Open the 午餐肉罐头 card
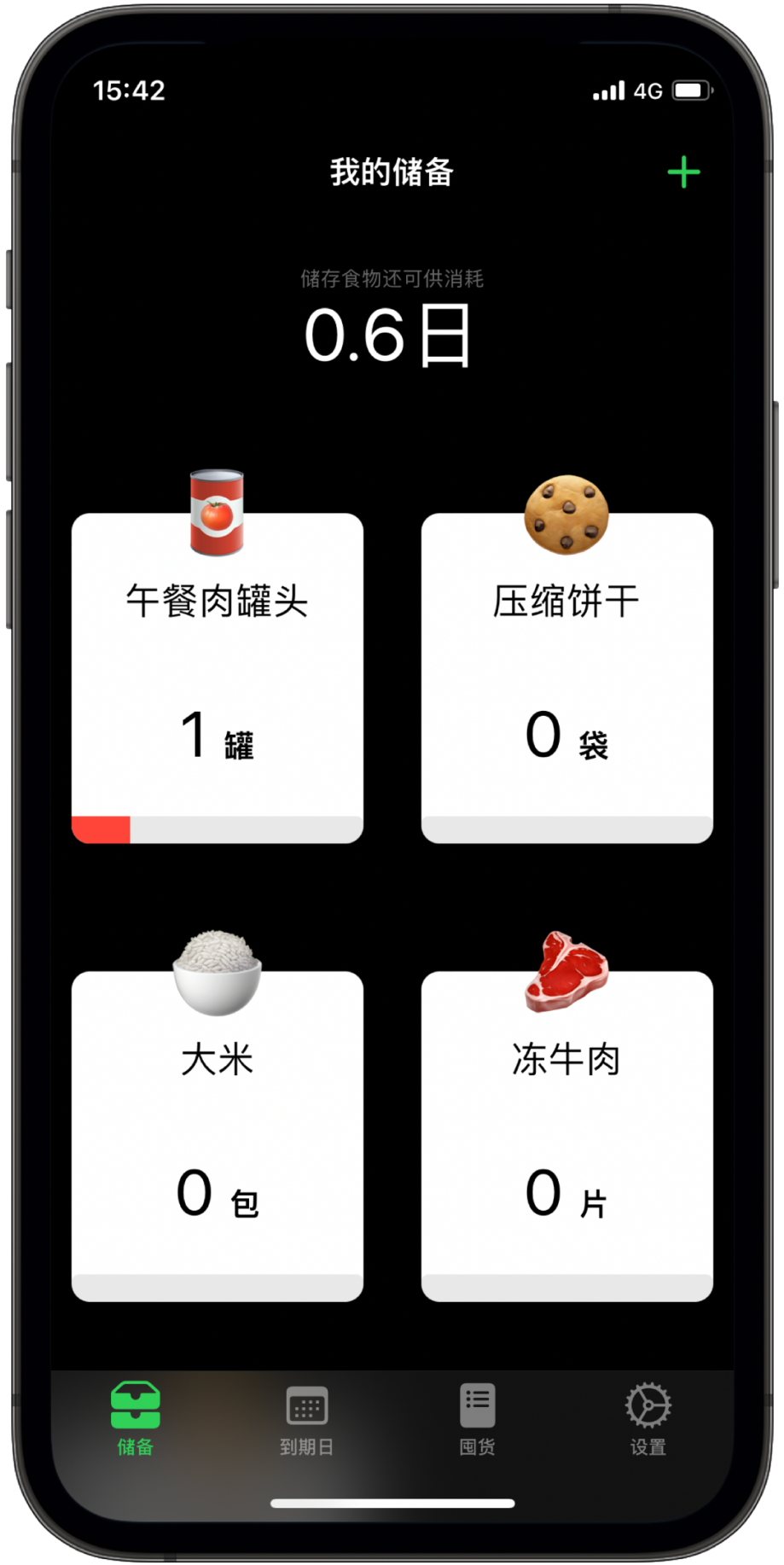Image resolution: width=784 pixels, height=1565 pixels. click(218, 678)
